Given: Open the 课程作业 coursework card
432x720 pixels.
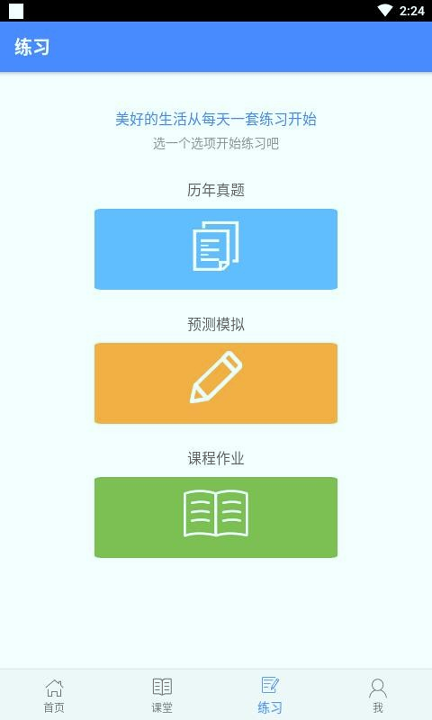Looking at the screenshot, I should pyautogui.click(x=216, y=517).
